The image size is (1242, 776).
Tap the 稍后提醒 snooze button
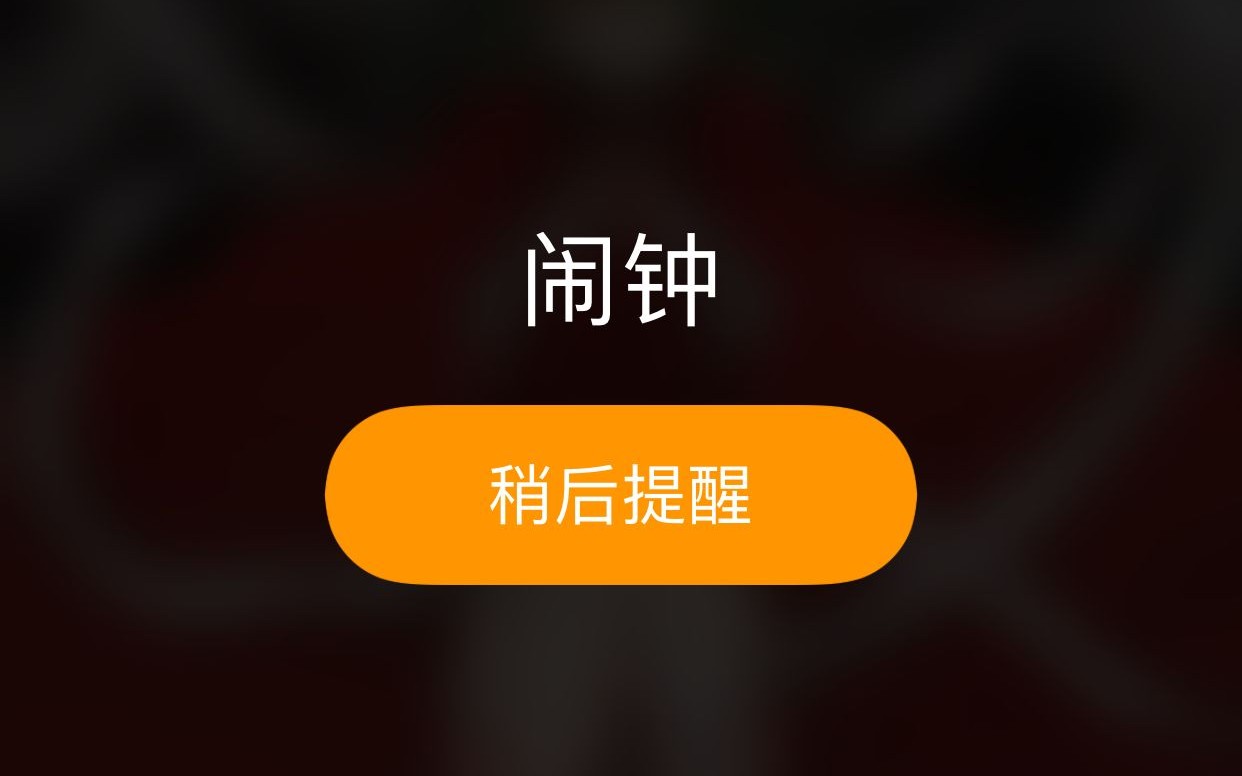[620, 495]
